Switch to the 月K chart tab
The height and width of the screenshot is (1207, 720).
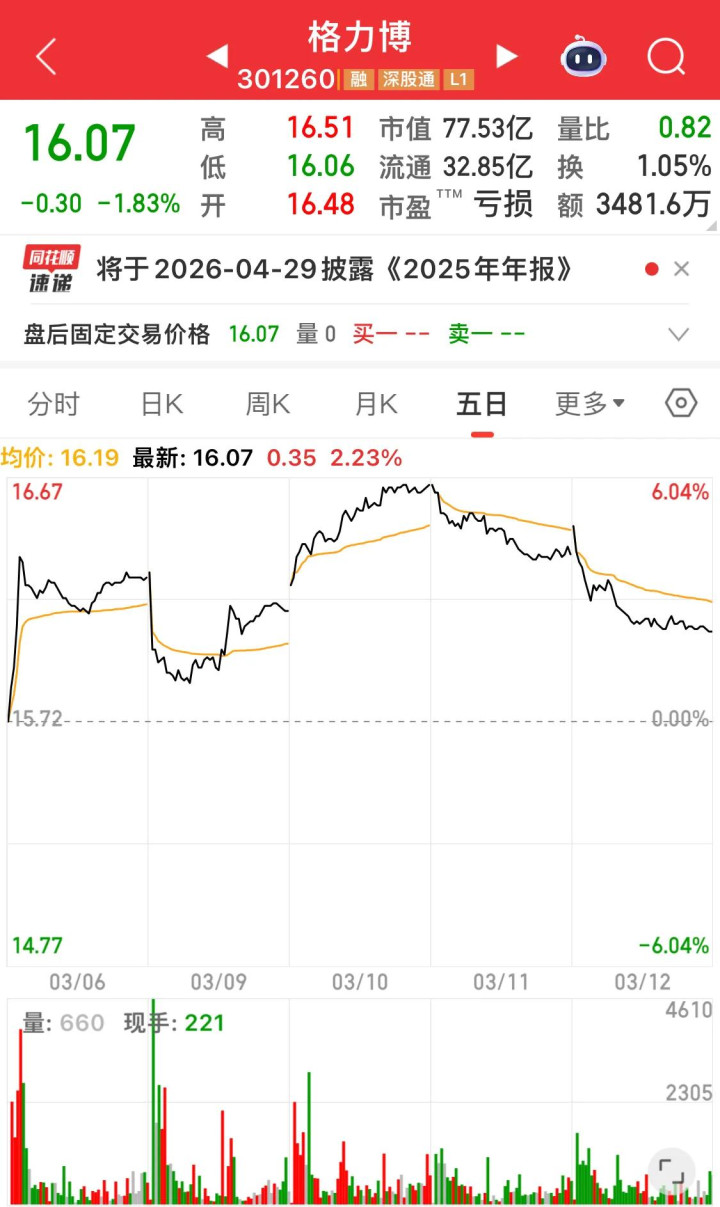point(375,404)
